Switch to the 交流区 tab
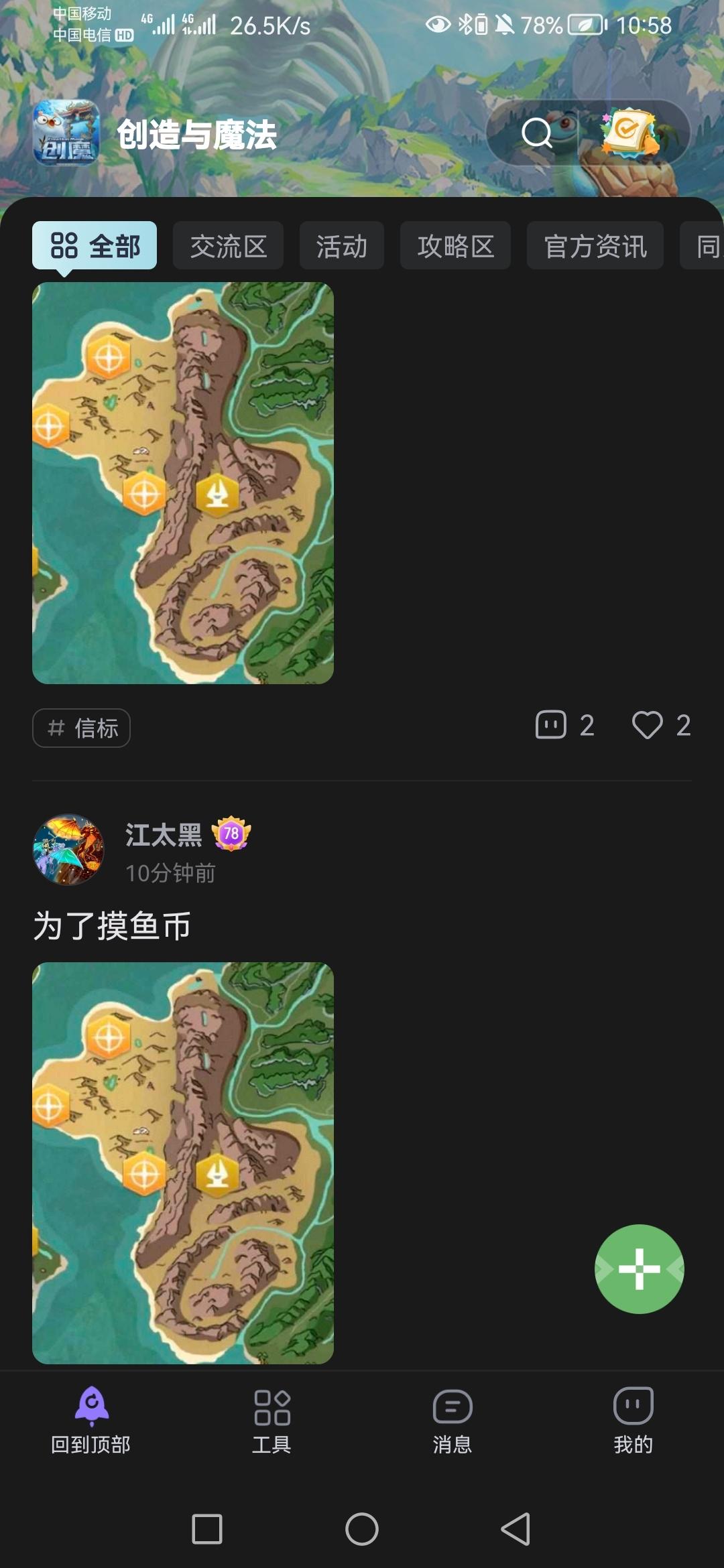Screen dimensions: 724x1568 [228, 246]
